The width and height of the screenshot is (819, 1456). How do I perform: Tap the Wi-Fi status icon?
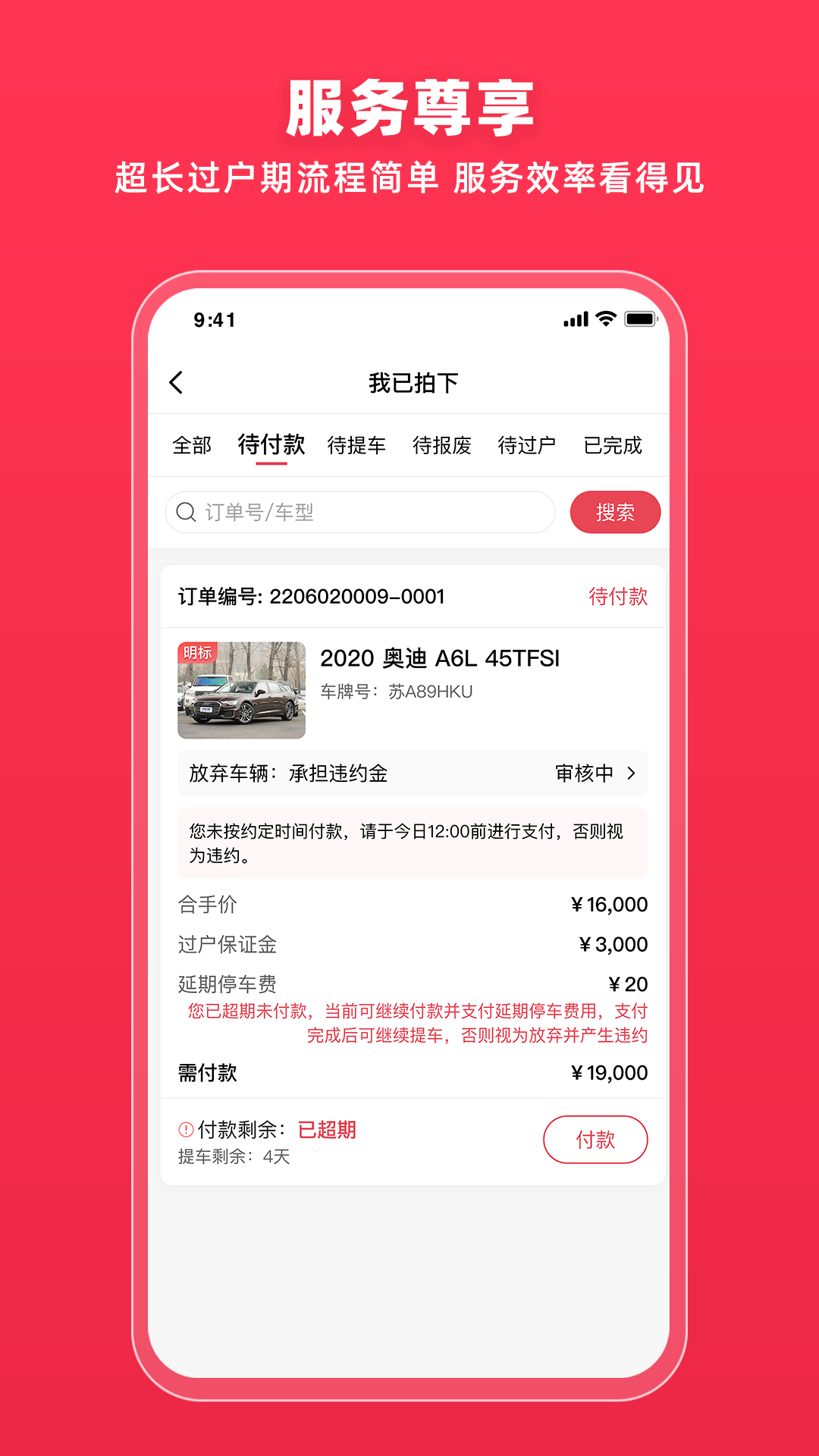[604, 319]
